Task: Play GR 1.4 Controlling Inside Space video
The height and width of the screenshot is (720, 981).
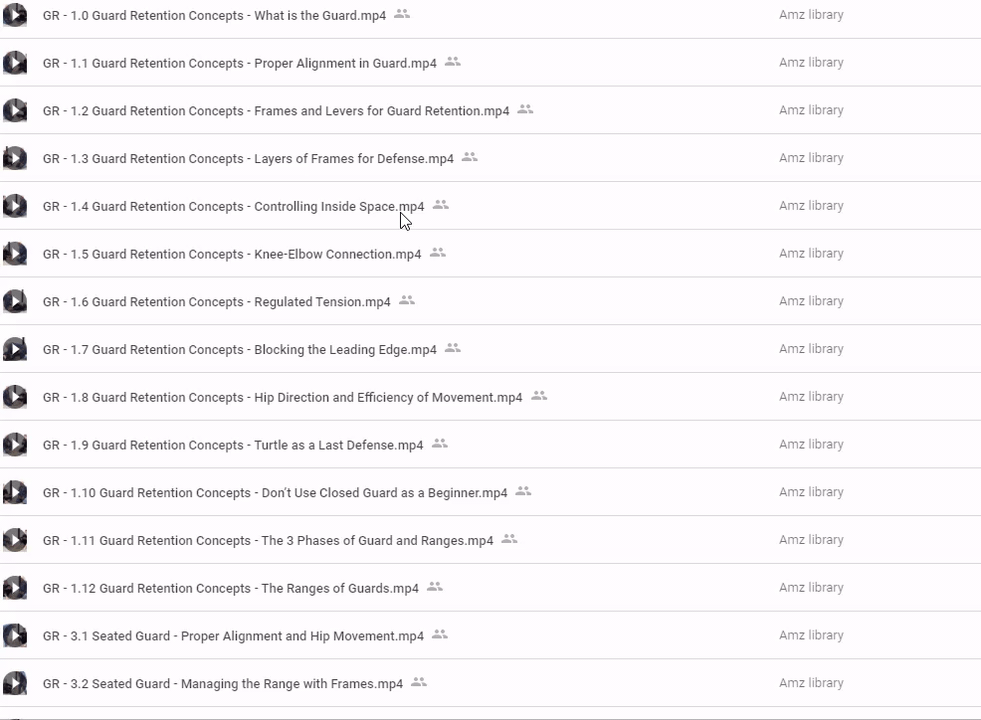Action: pyautogui.click(x=233, y=207)
